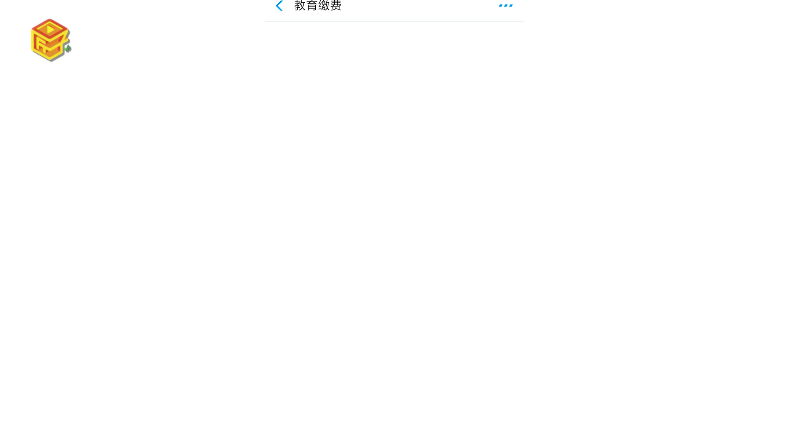Viewport: 797px width, 446px height.
Task: Open the three-dot overflow menu
Action: coord(505,6)
